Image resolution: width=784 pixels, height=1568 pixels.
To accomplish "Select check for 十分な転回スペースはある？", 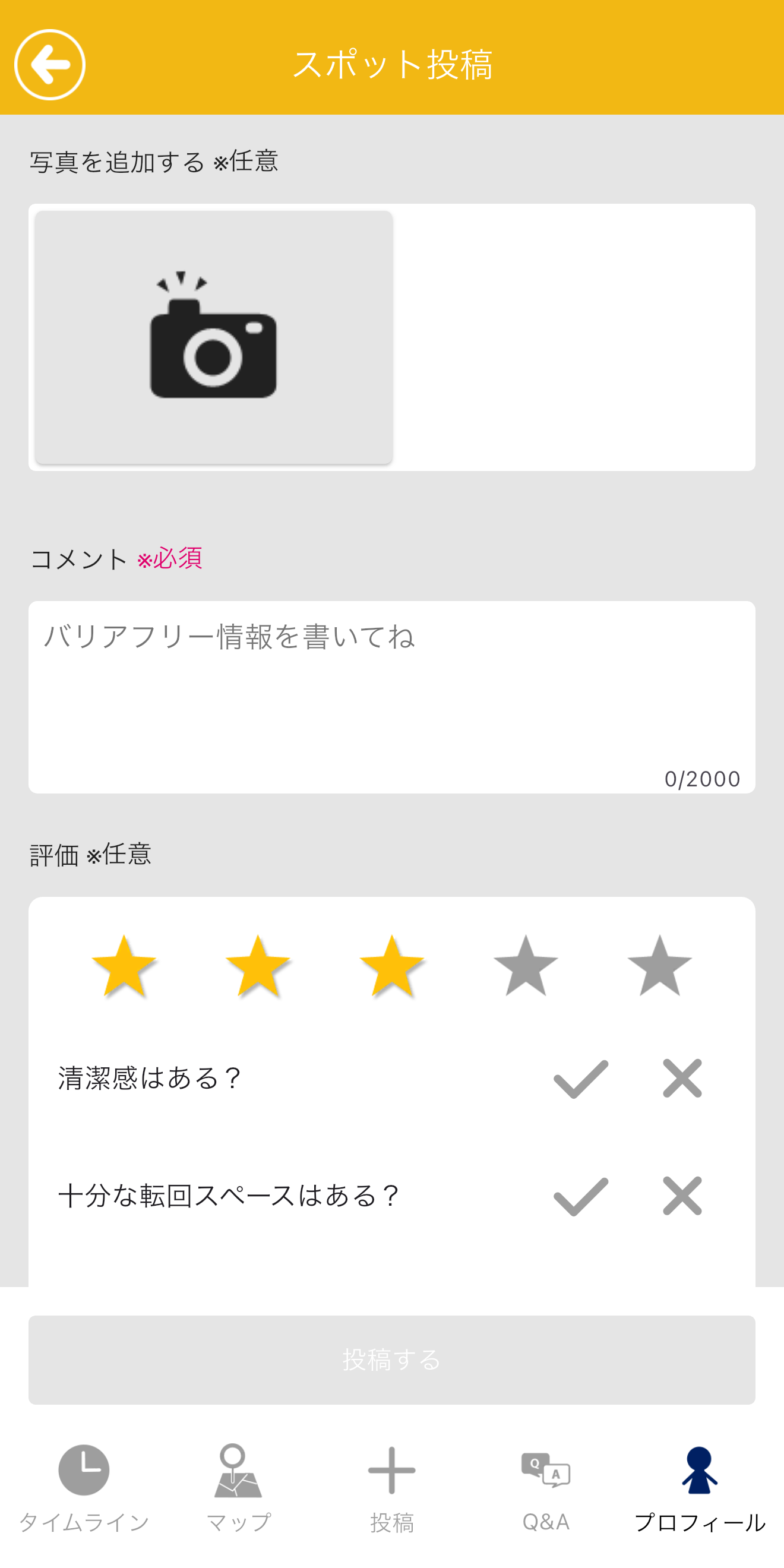I will click(581, 1196).
